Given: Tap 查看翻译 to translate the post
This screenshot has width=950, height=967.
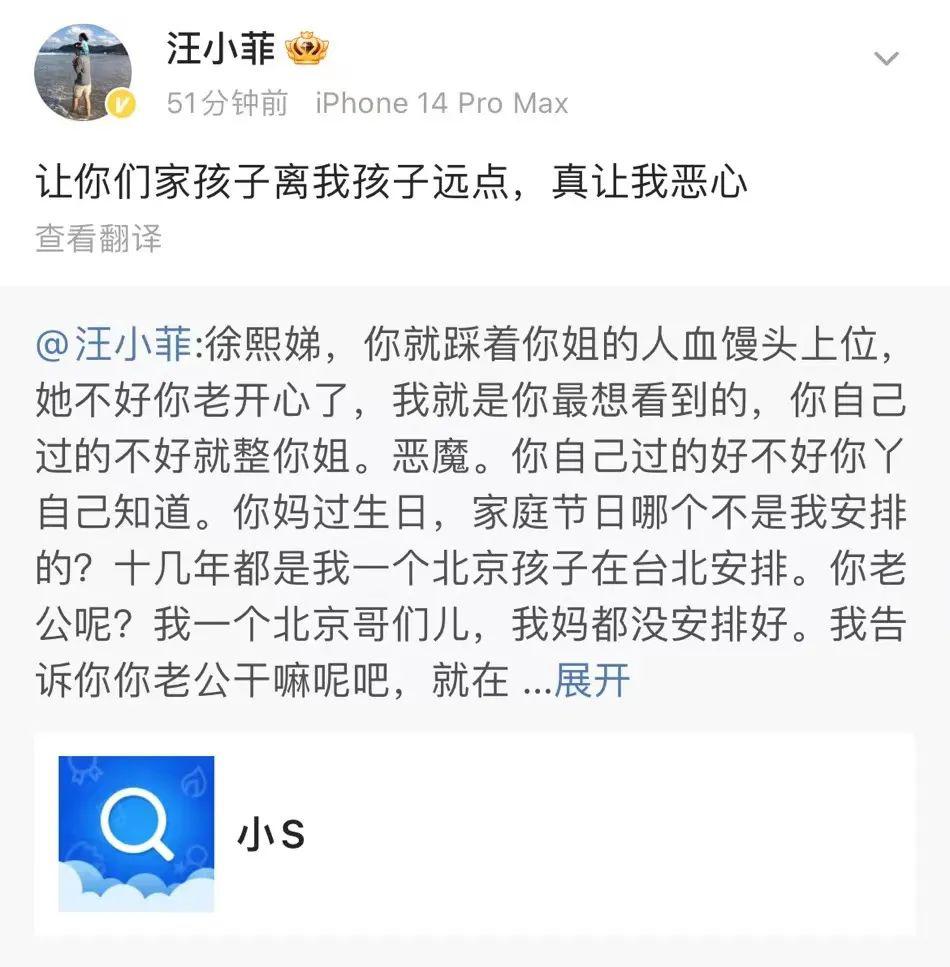Looking at the screenshot, I should tap(98, 238).
